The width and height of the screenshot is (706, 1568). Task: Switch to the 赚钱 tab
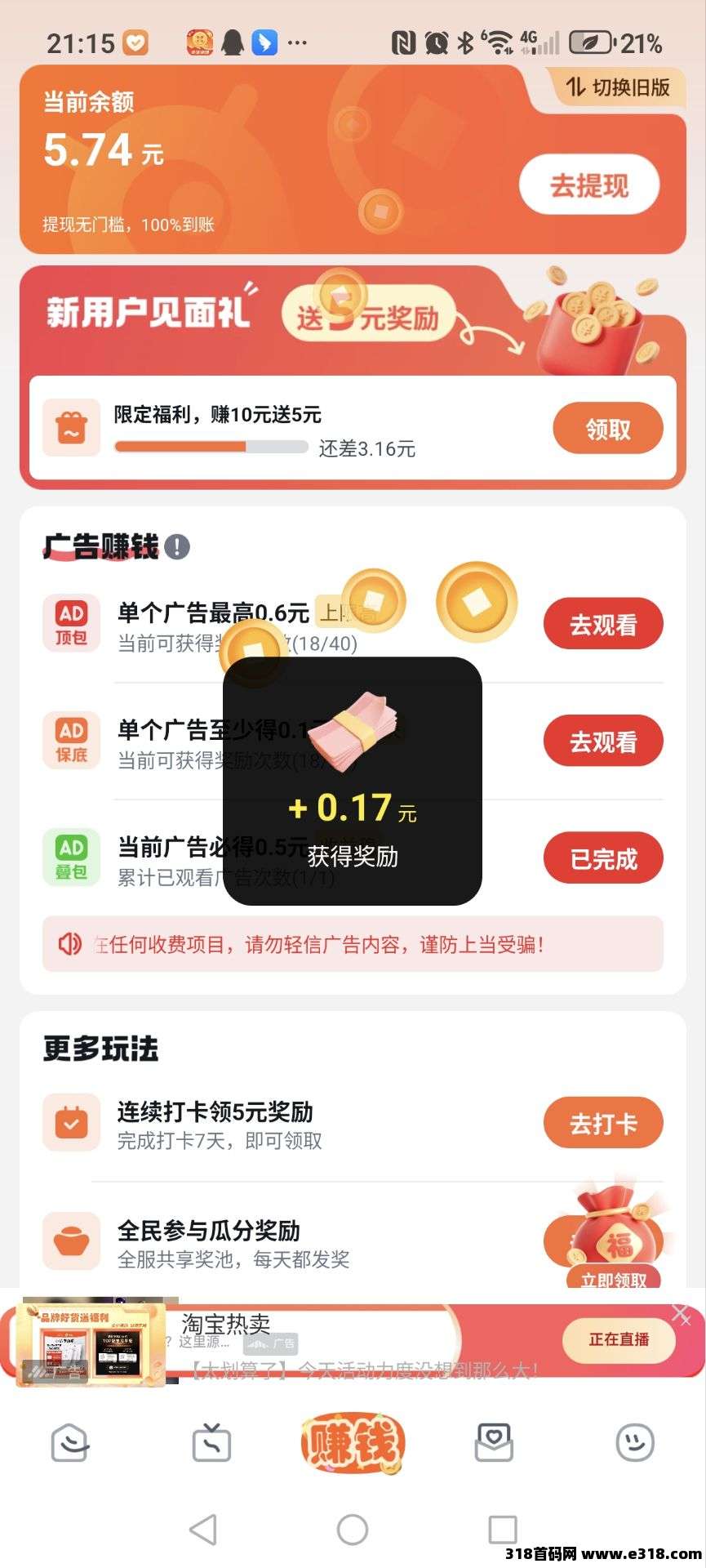coord(353,1442)
